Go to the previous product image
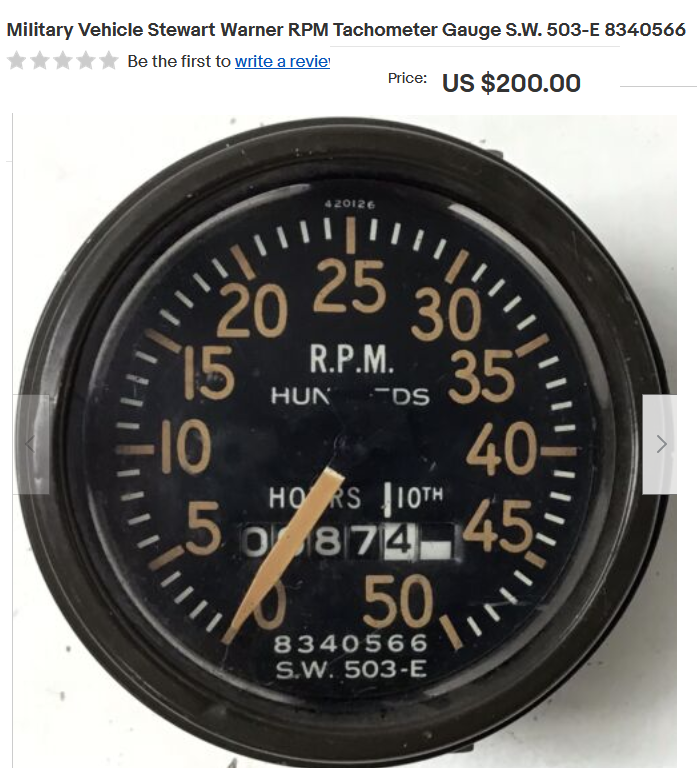700x768 pixels. 30,444
